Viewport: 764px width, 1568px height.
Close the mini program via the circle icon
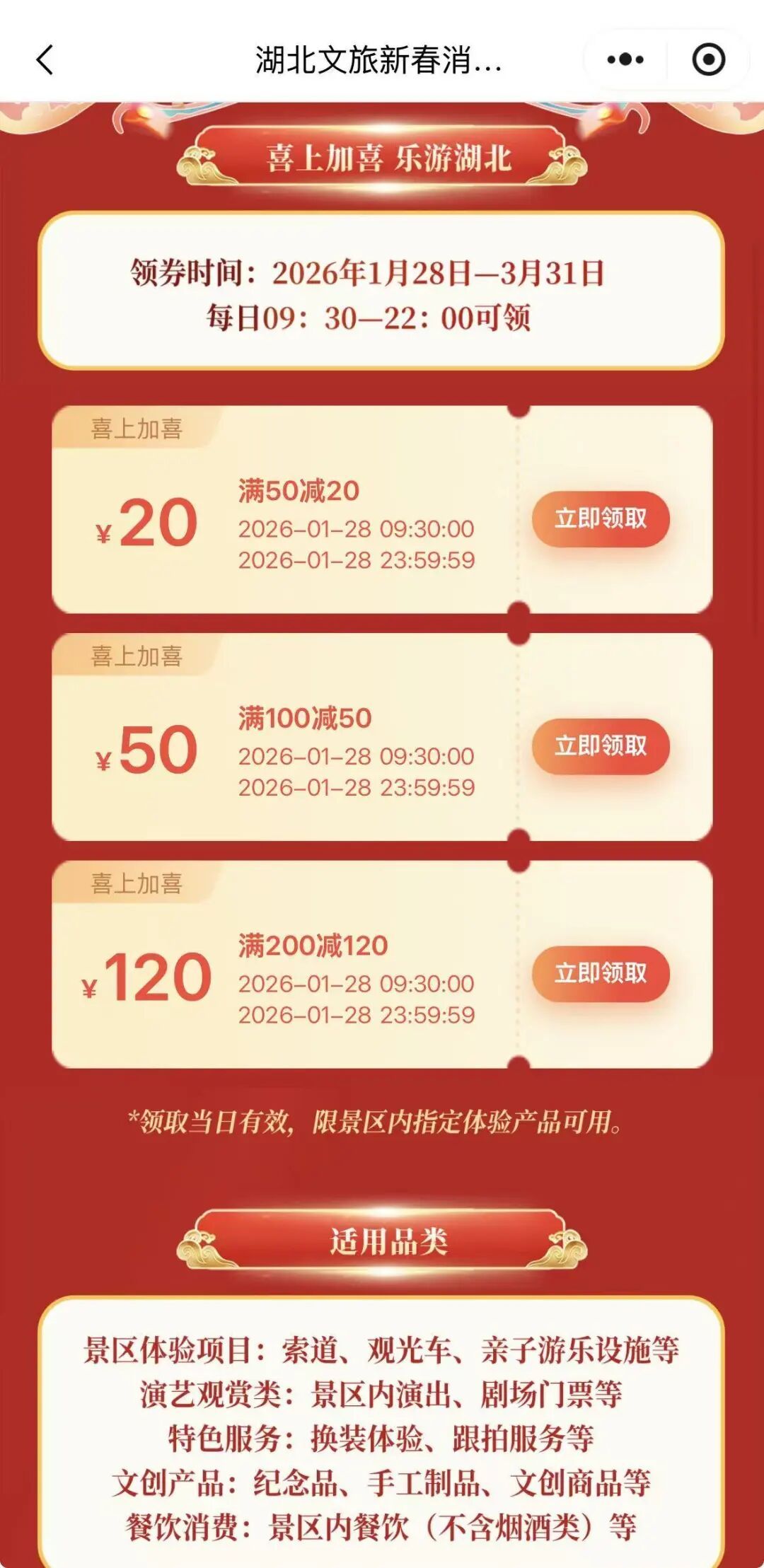click(708, 59)
